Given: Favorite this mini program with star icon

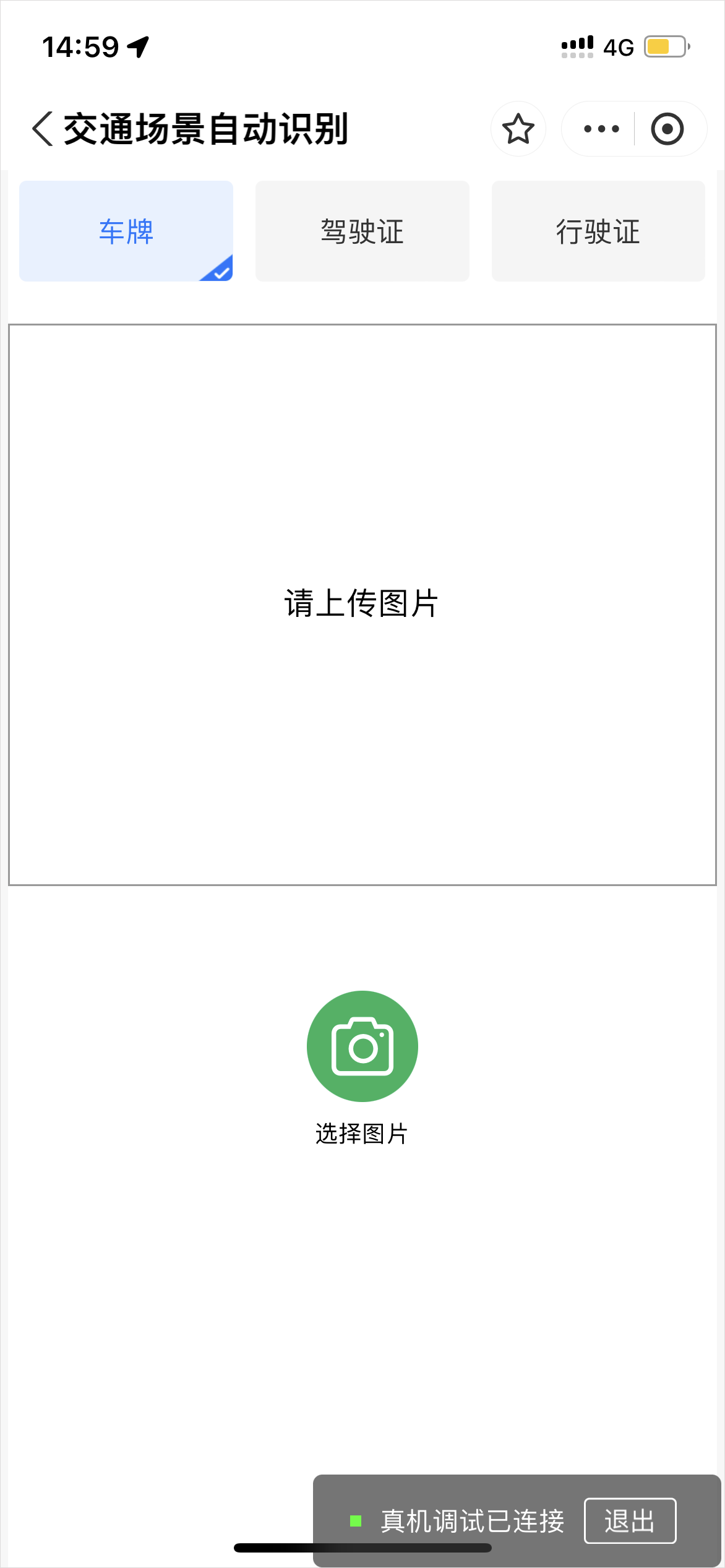Looking at the screenshot, I should (518, 129).
